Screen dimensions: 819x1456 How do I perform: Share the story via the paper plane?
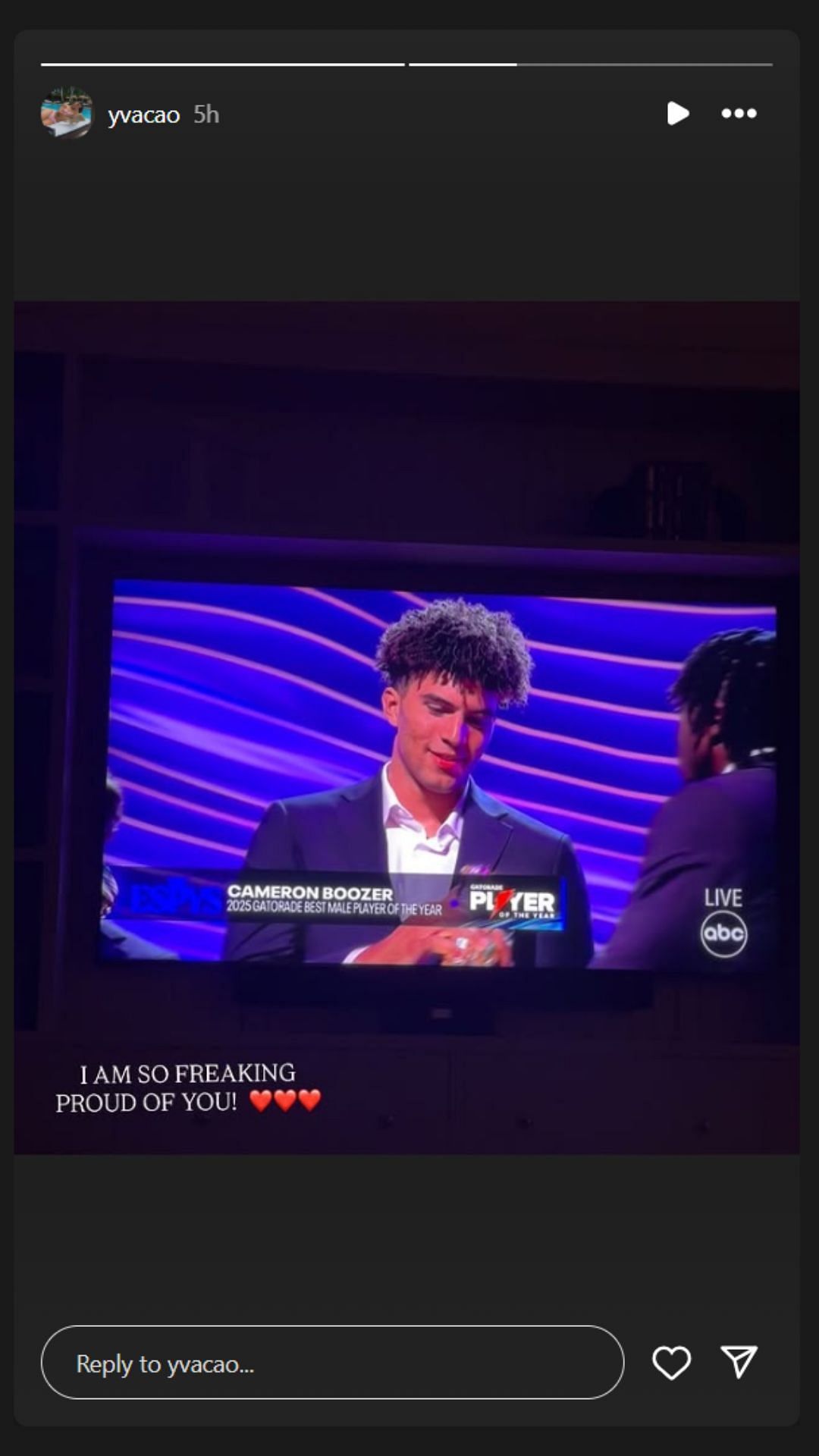(x=739, y=1363)
